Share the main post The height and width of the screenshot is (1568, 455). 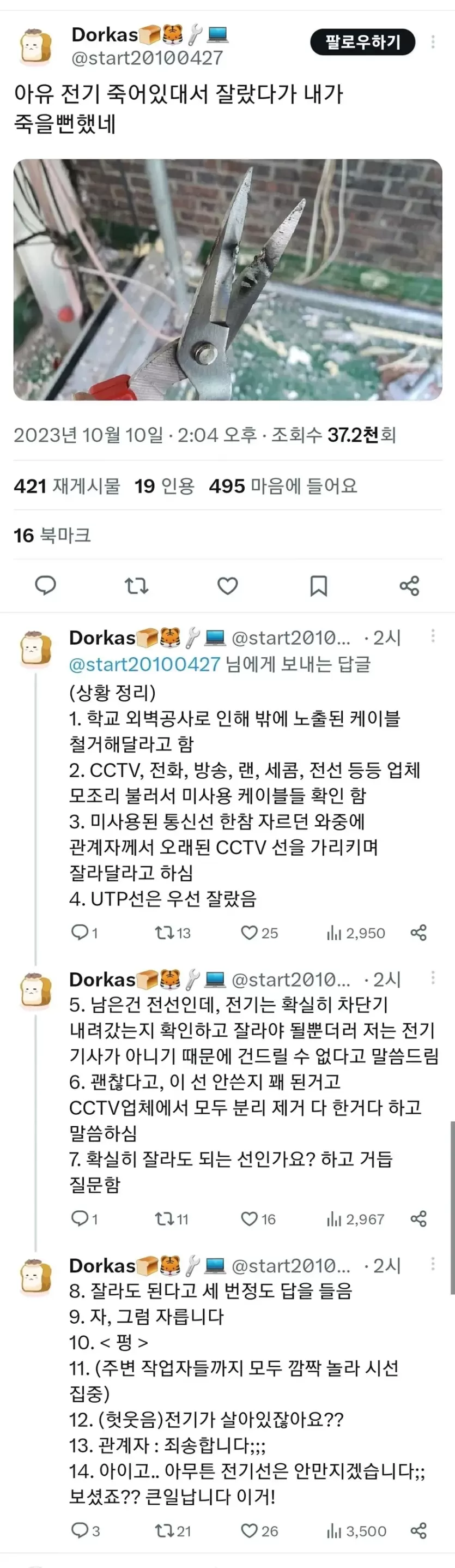coord(409,586)
